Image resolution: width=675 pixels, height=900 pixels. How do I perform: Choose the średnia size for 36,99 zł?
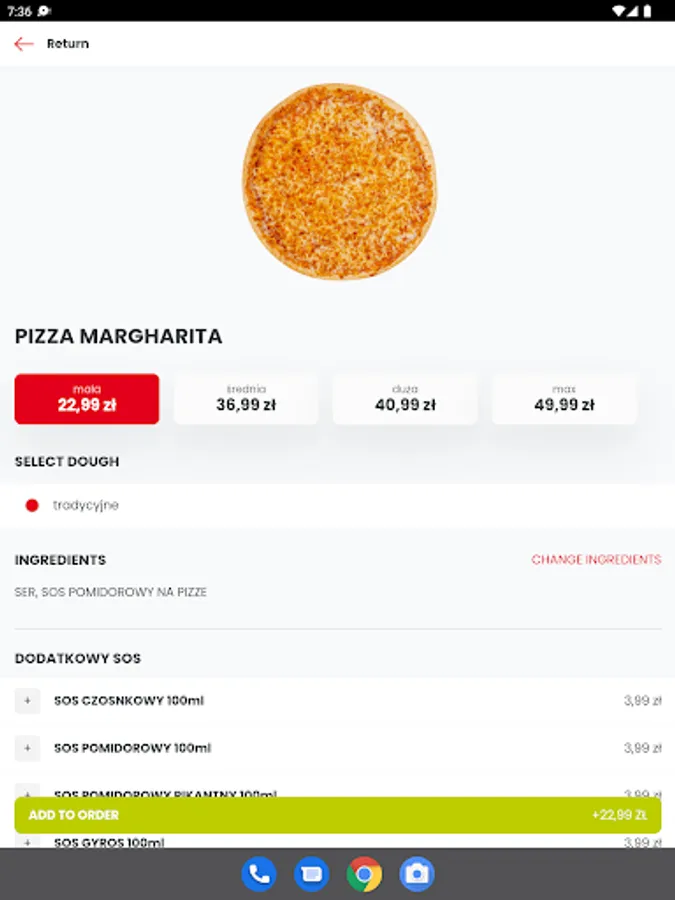tap(246, 399)
